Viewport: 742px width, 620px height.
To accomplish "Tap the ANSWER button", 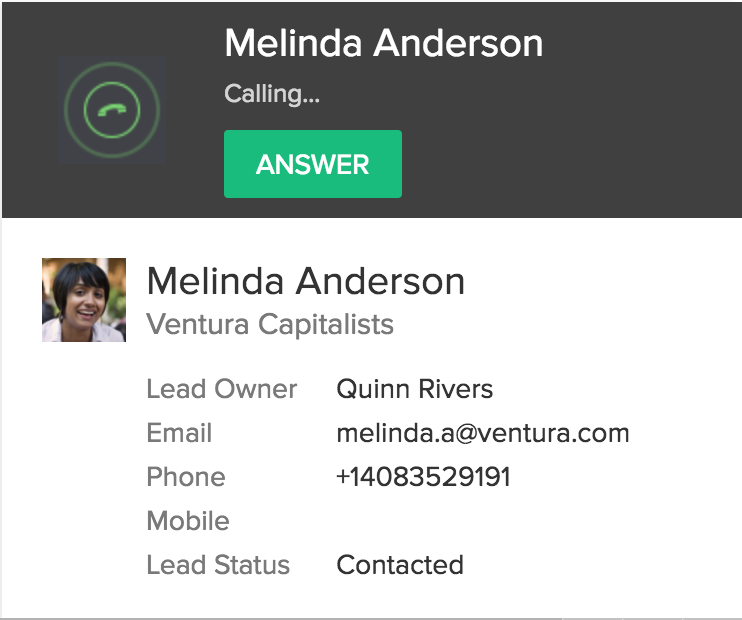I will point(312,164).
